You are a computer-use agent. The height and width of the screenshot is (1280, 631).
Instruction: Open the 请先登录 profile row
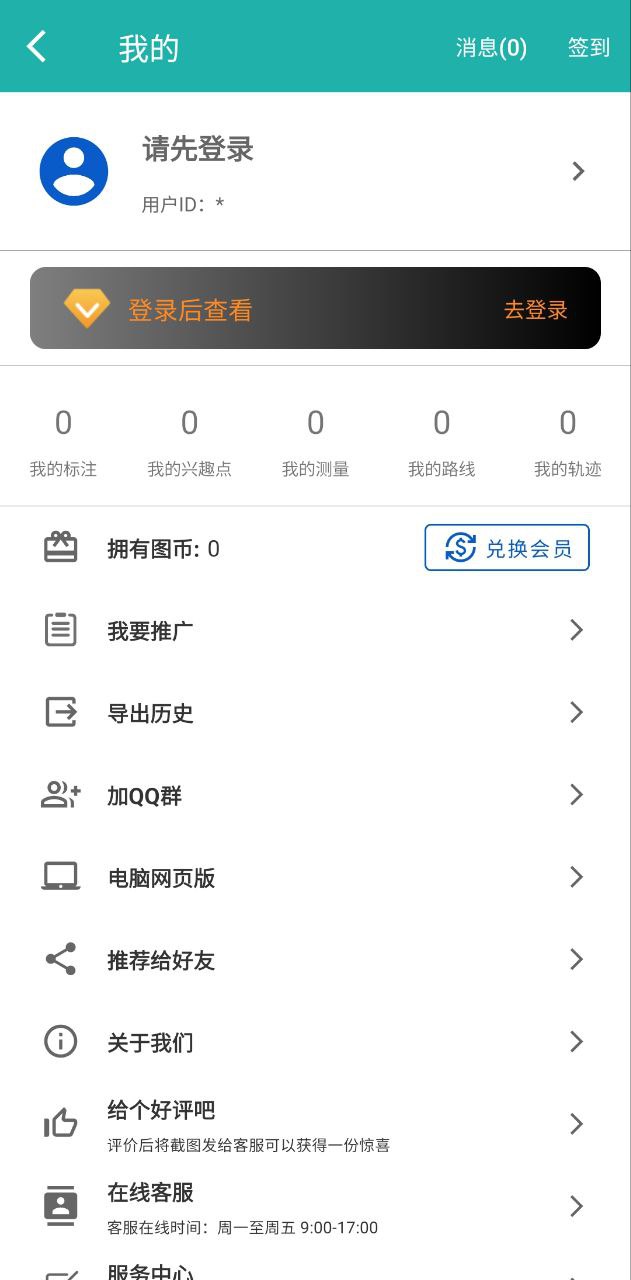click(315, 171)
